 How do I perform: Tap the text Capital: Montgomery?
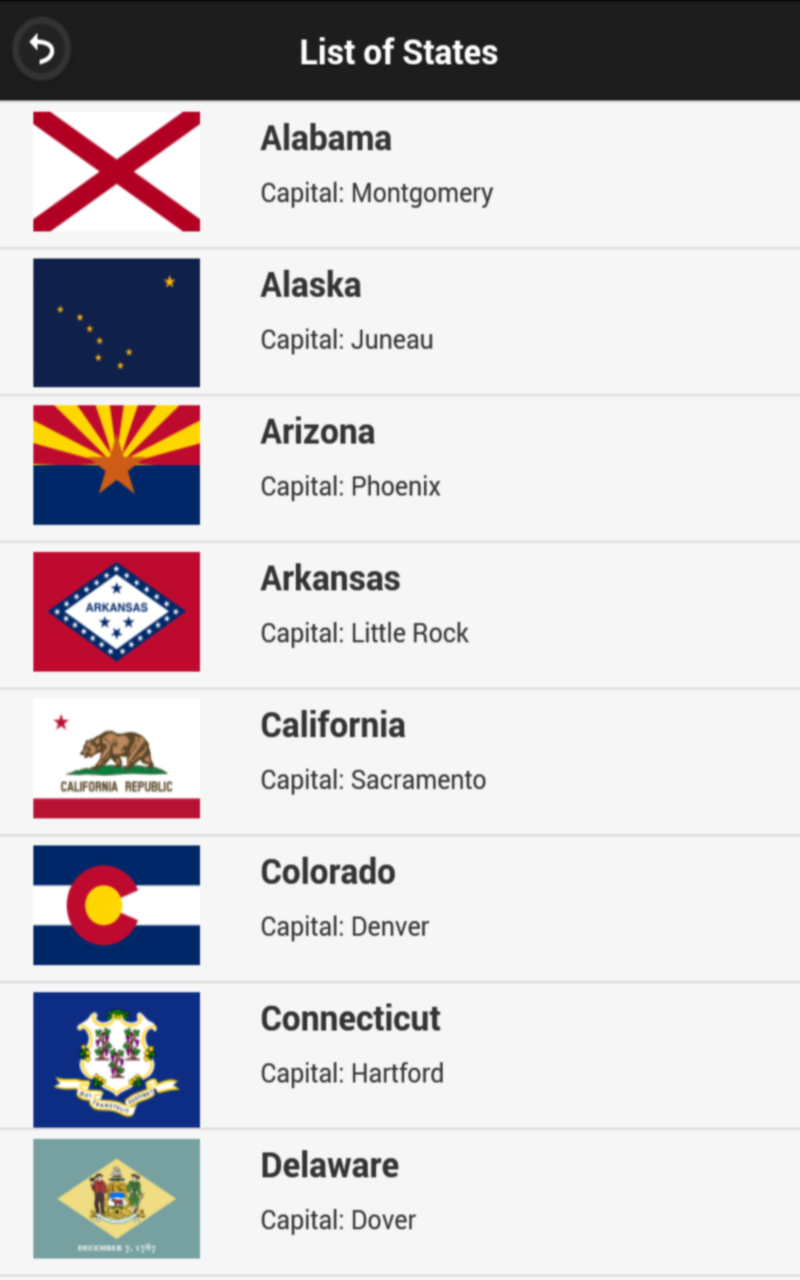[x=377, y=193]
